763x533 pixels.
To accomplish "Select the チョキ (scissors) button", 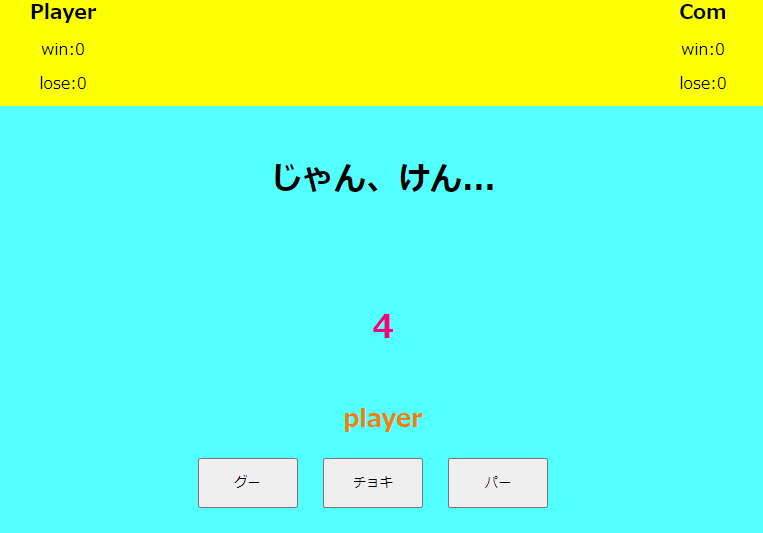I will click(372, 482).
